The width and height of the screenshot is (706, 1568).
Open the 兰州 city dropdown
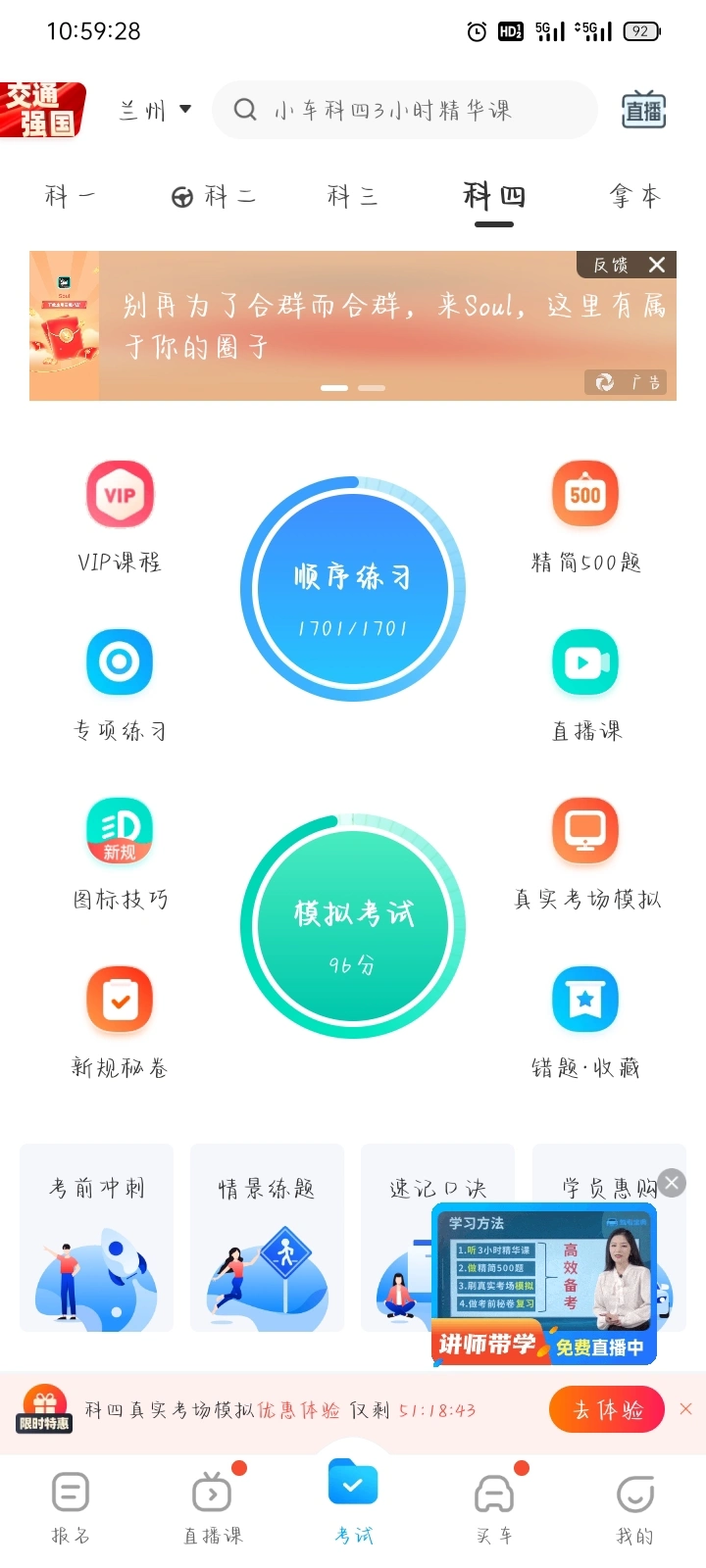(155, 110)
